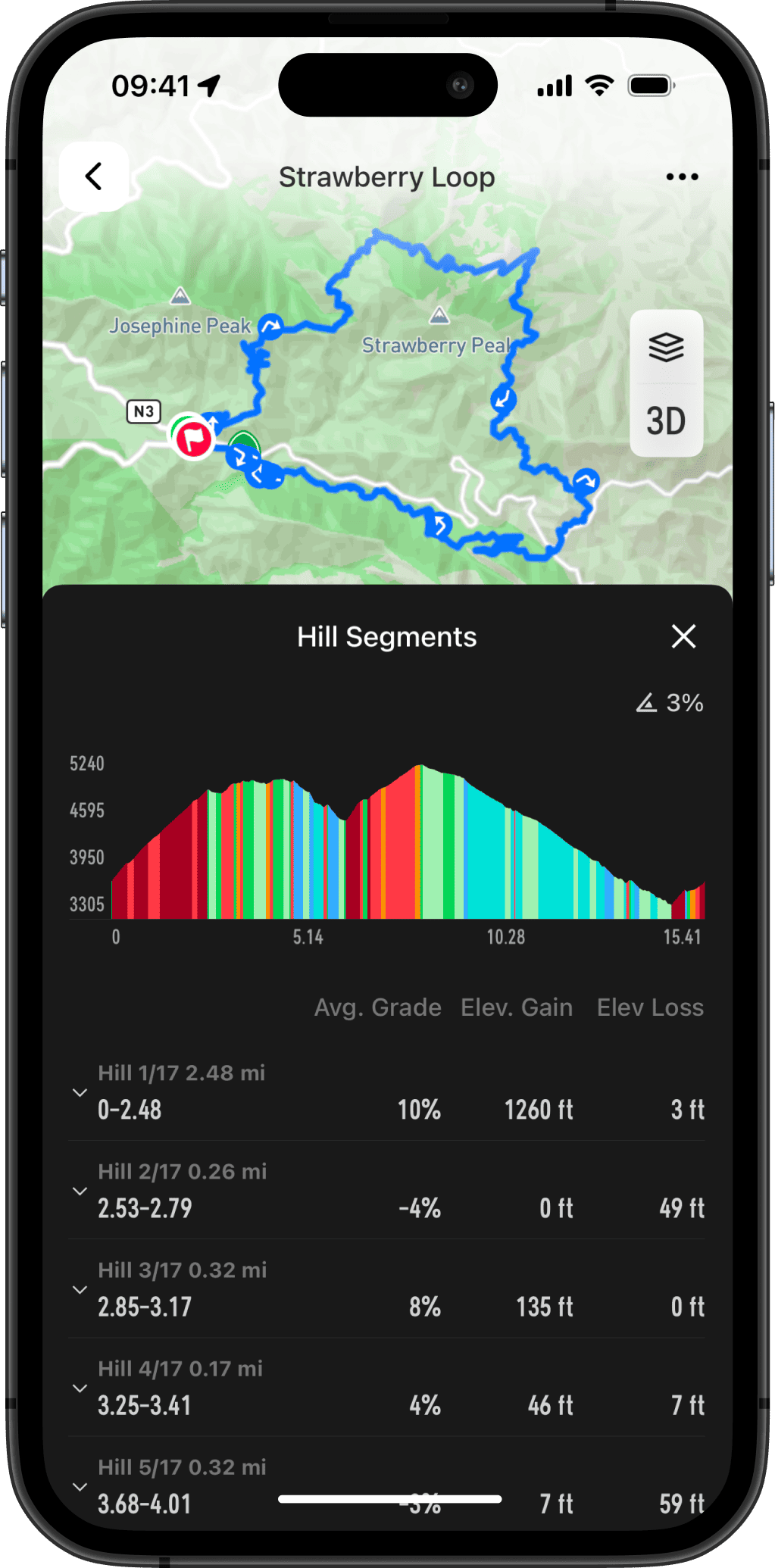
Task: Expand Hill 1/17 segment details
Action: 80,1093
